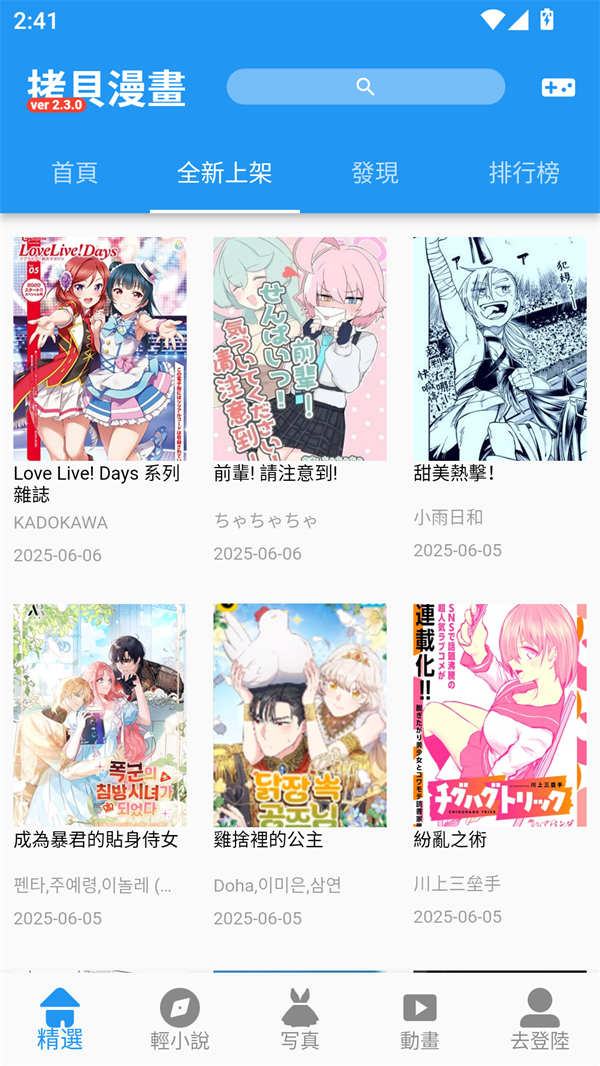Open Love Live! Days 系列雜誌 manga

100,349
